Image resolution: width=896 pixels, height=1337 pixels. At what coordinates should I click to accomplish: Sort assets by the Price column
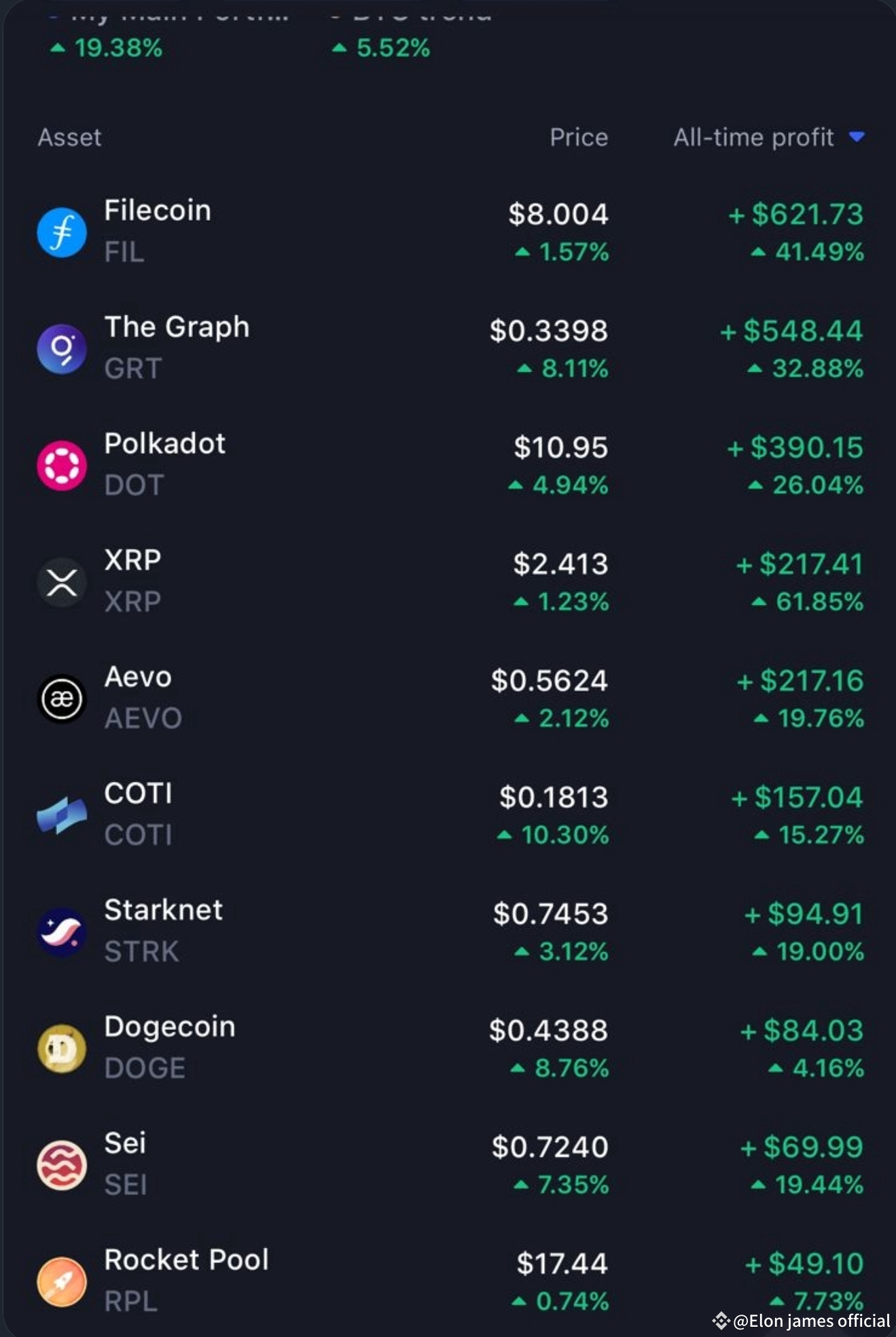coord(577,137)
